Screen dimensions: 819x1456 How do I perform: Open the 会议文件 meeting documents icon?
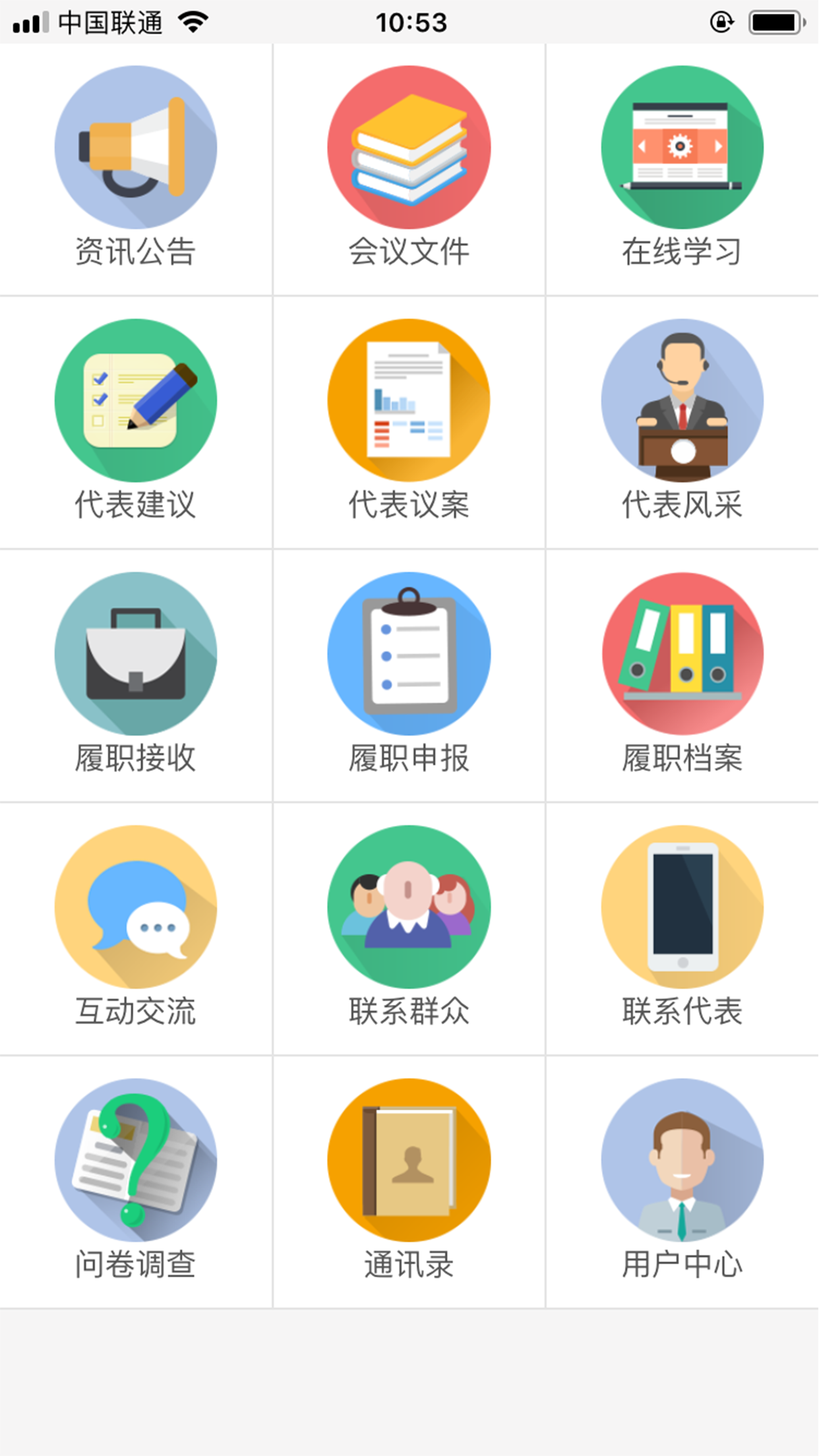(x=409, y=146)
